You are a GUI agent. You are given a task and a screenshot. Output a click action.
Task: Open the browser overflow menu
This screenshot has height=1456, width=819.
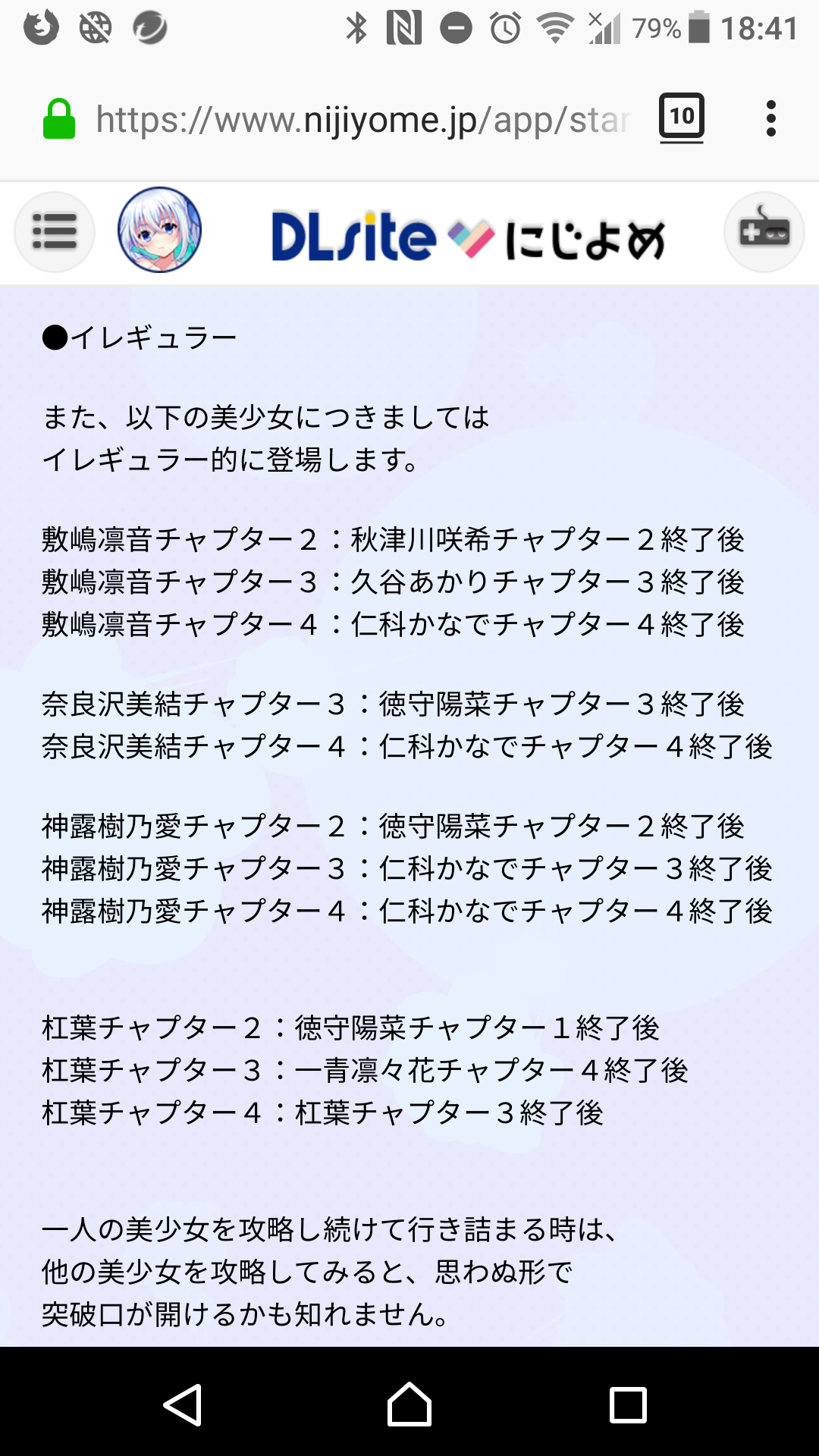coord(770,119)
